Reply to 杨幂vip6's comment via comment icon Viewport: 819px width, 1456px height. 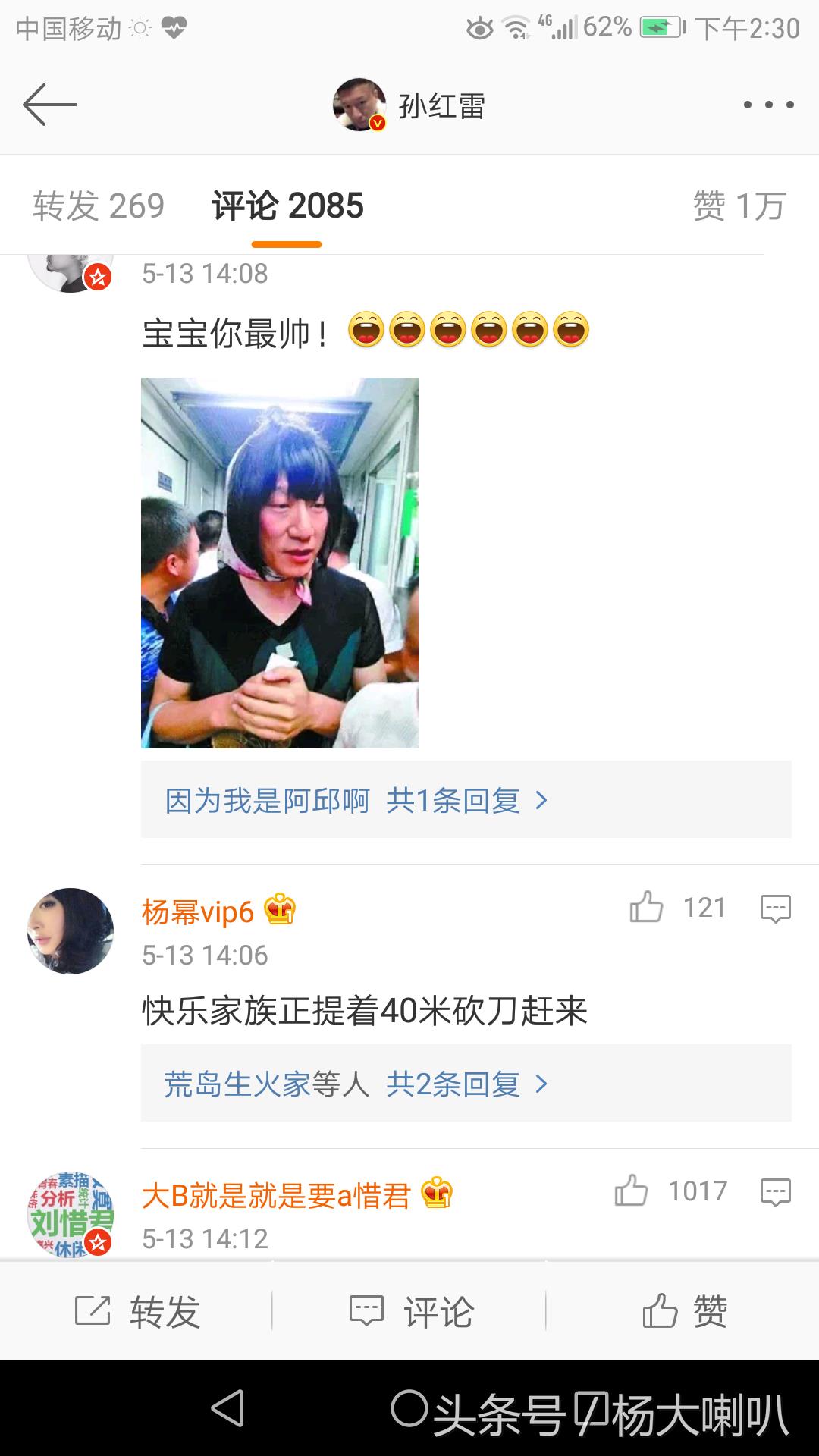(775, 908)
